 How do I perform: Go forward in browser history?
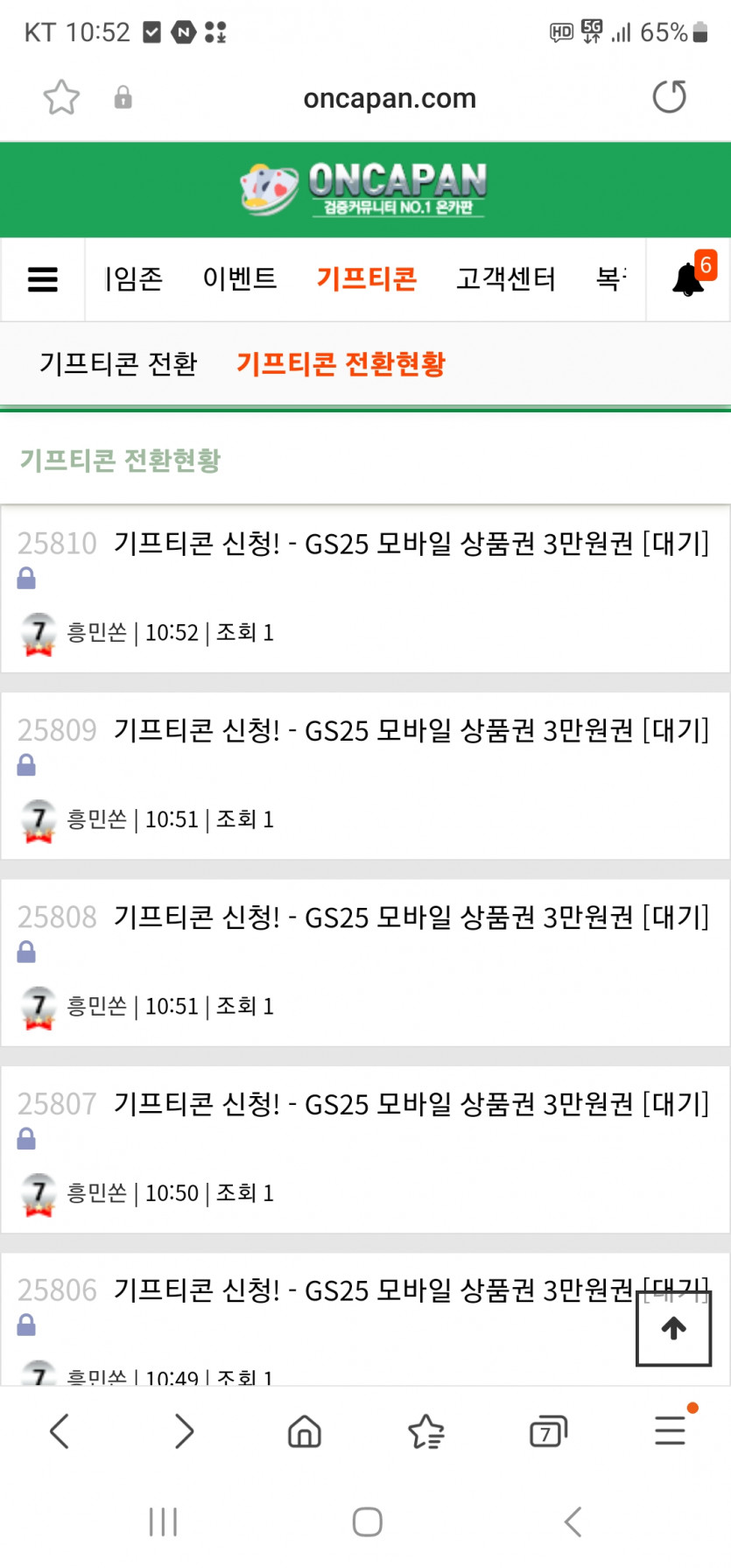[x=183, y=1431]
